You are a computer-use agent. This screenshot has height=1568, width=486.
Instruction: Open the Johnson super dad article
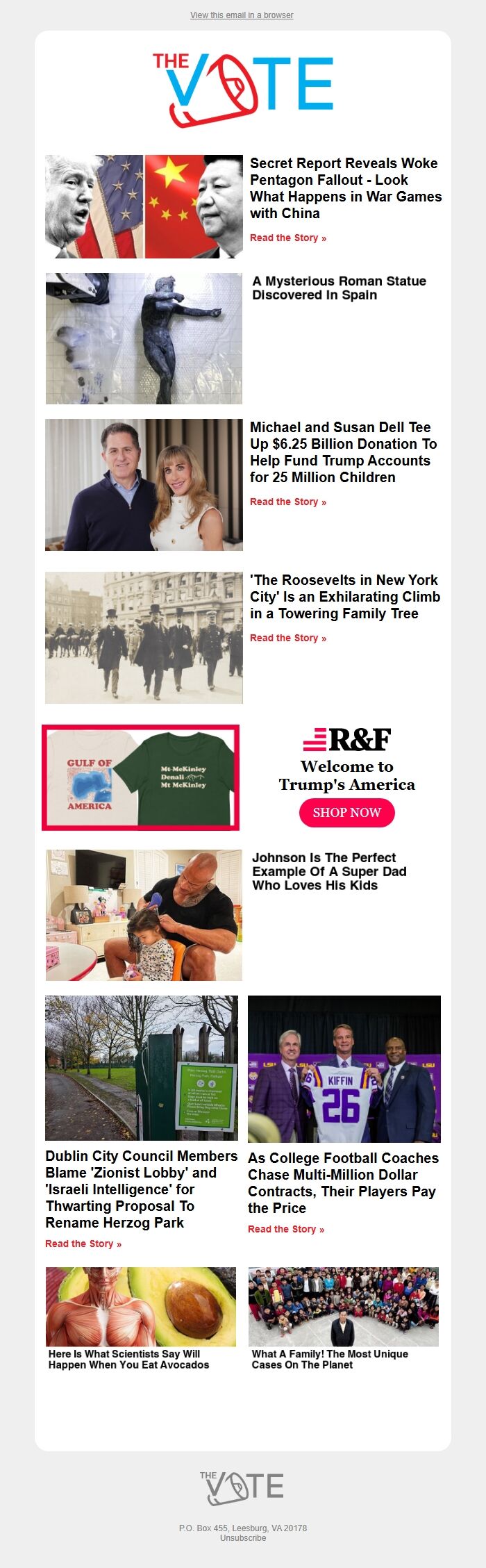coord(328,871)
